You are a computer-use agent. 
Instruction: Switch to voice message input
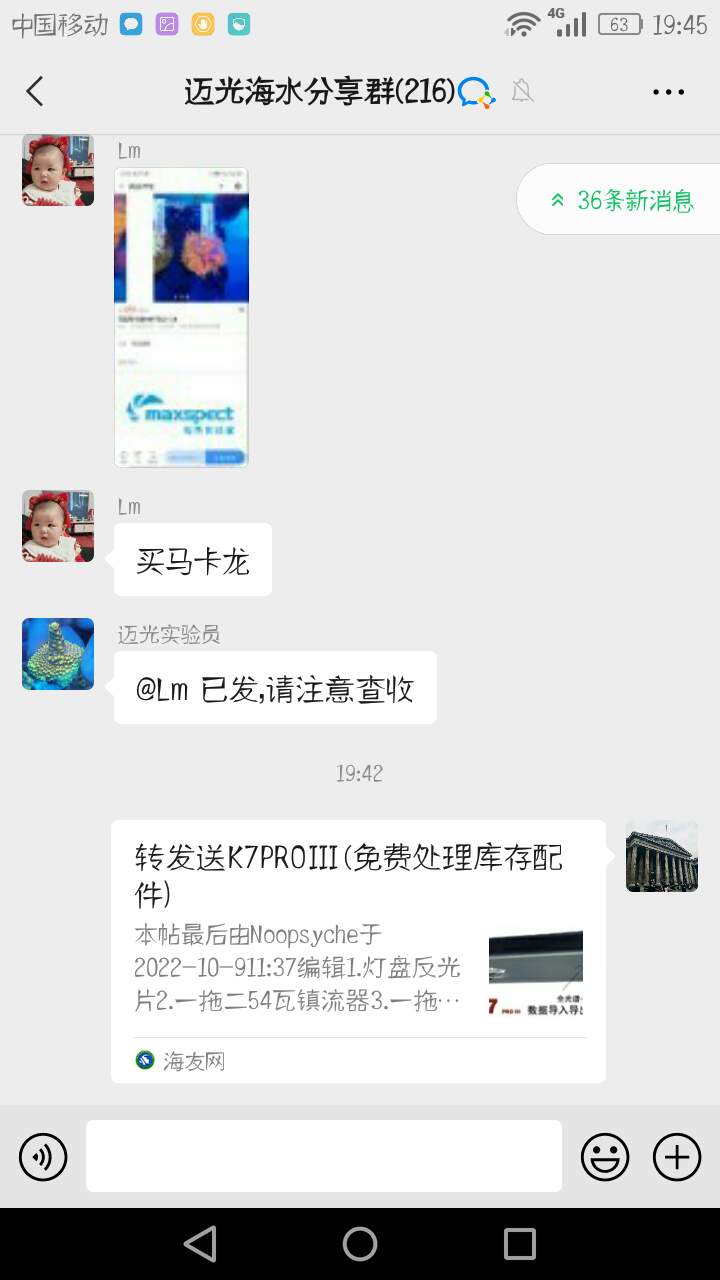pos(43,1157)
